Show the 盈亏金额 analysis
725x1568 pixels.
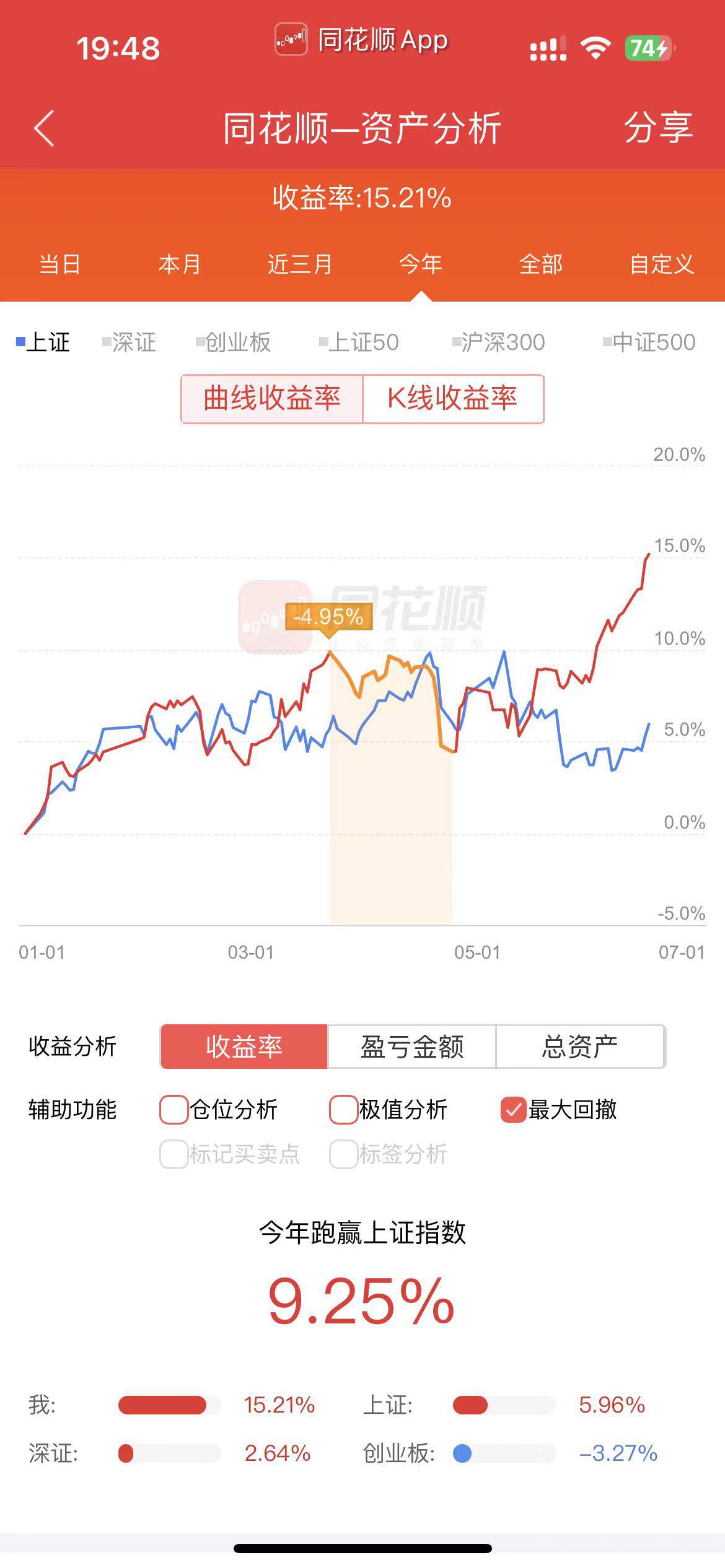pos(411,1047)
